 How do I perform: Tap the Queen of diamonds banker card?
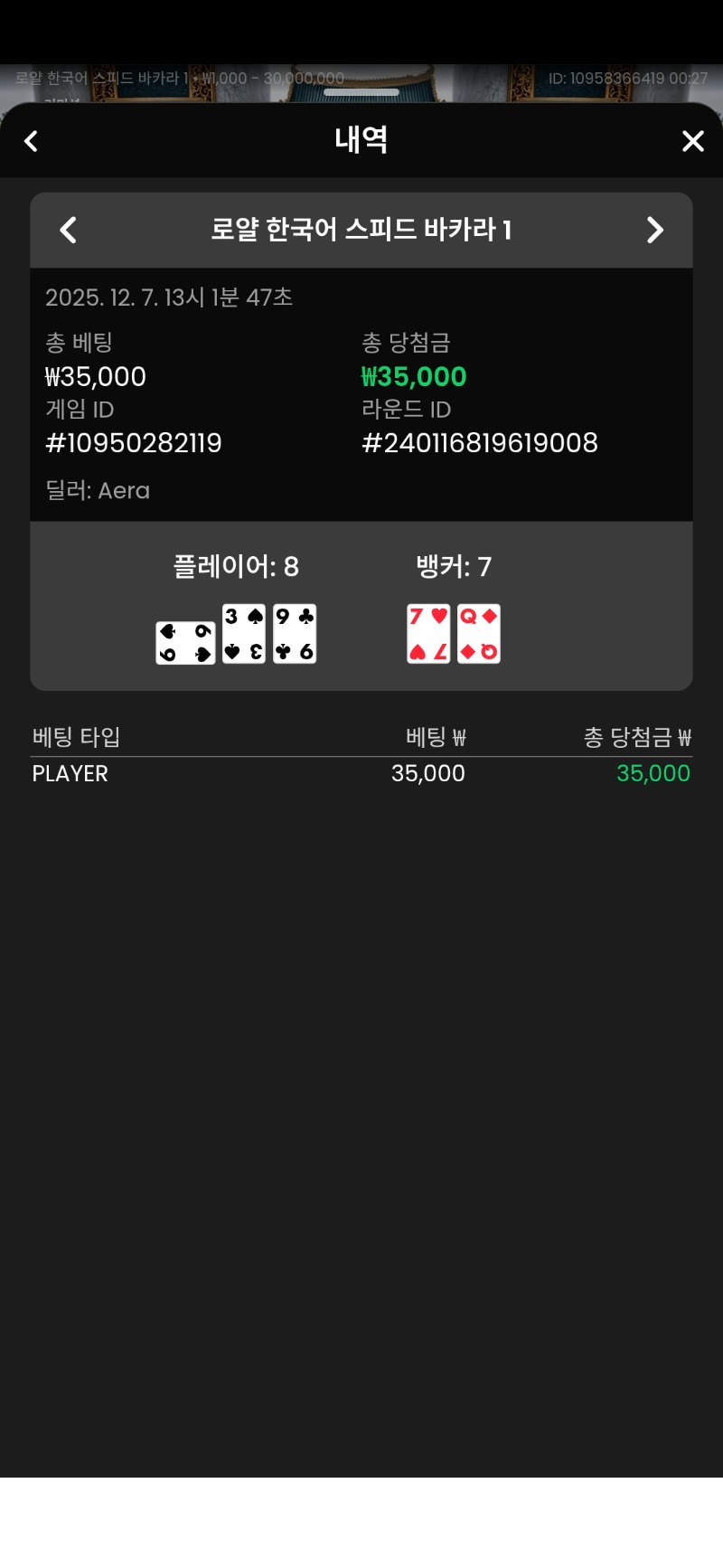click(x=479, y=631)
